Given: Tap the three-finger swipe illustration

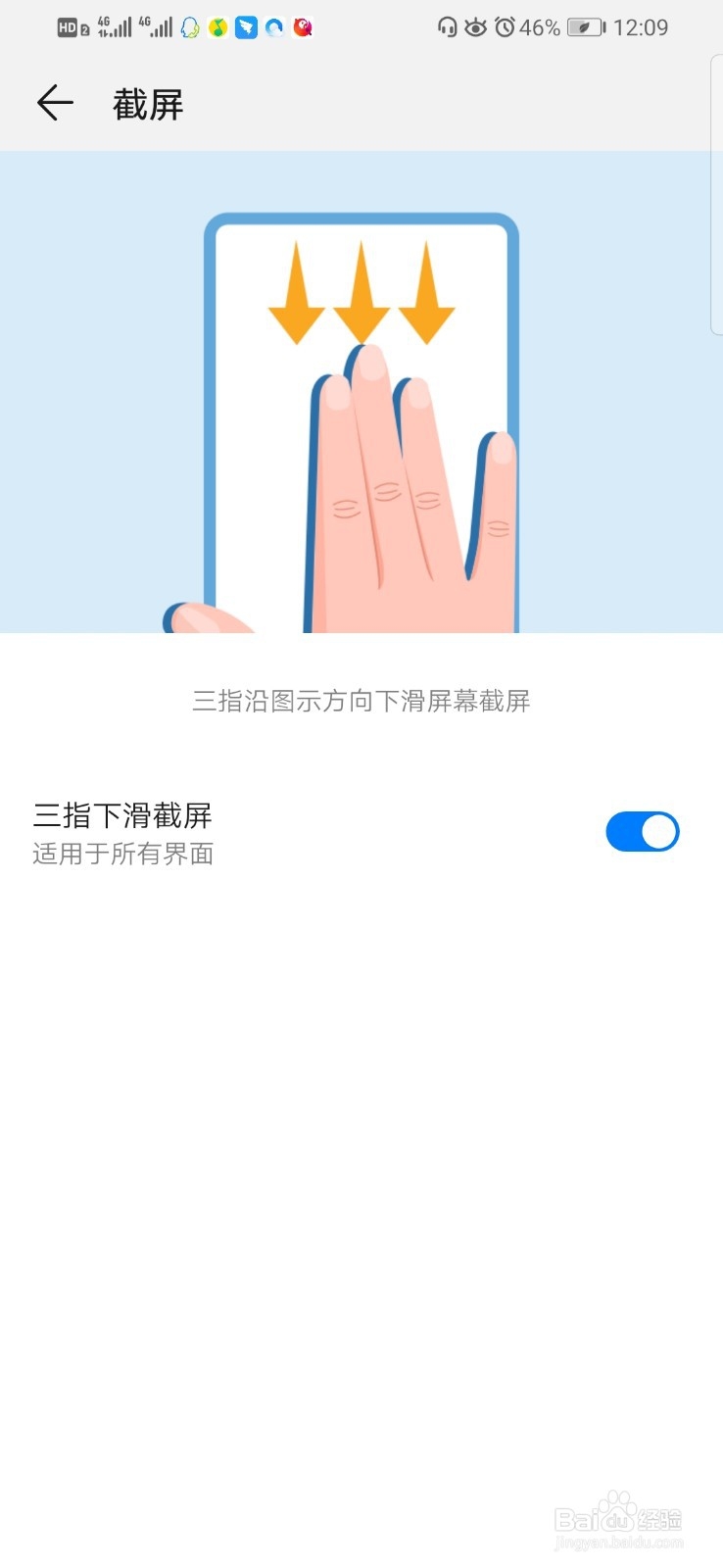Looking at the screenshot, I should pos(361,412).
